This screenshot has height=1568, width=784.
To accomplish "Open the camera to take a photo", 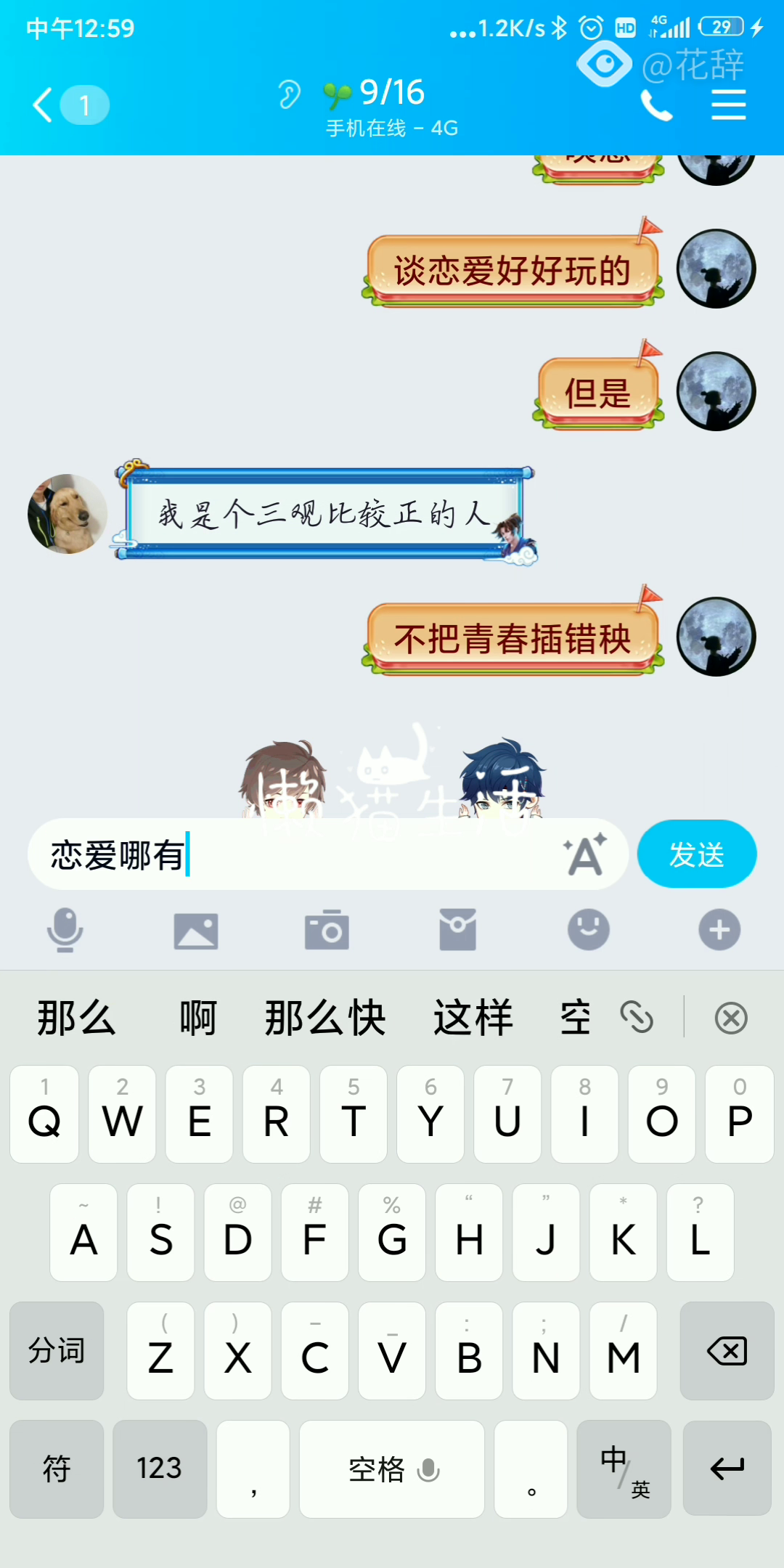I will (x=327, y=930).
